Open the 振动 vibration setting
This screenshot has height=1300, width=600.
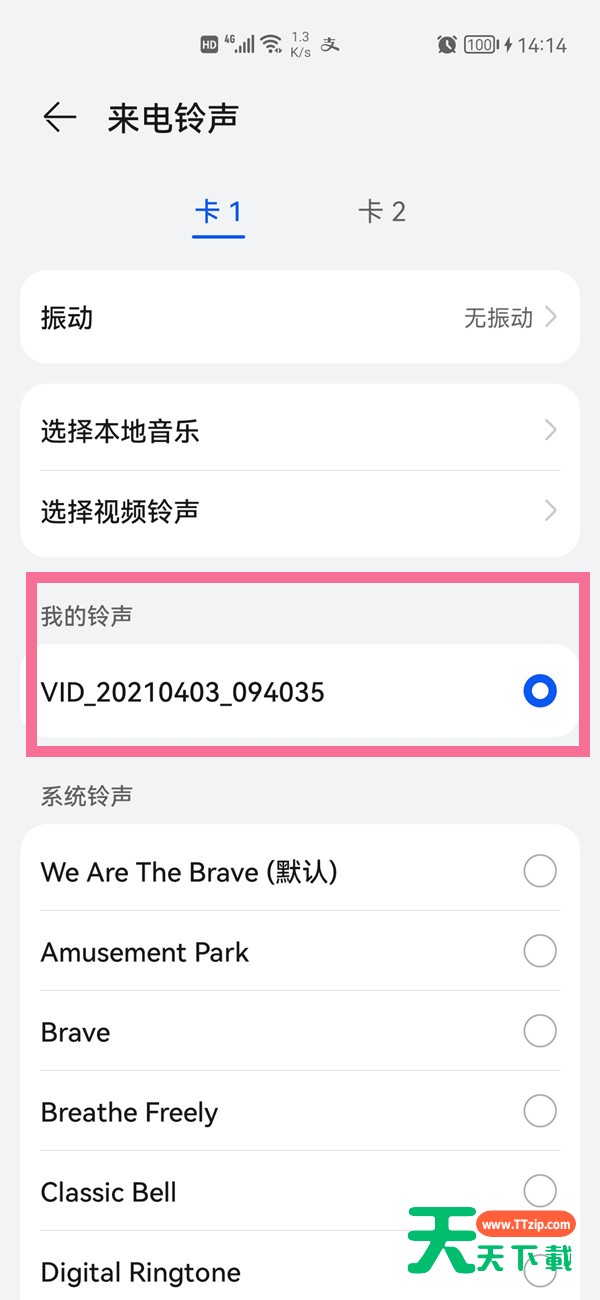[300, 318]
